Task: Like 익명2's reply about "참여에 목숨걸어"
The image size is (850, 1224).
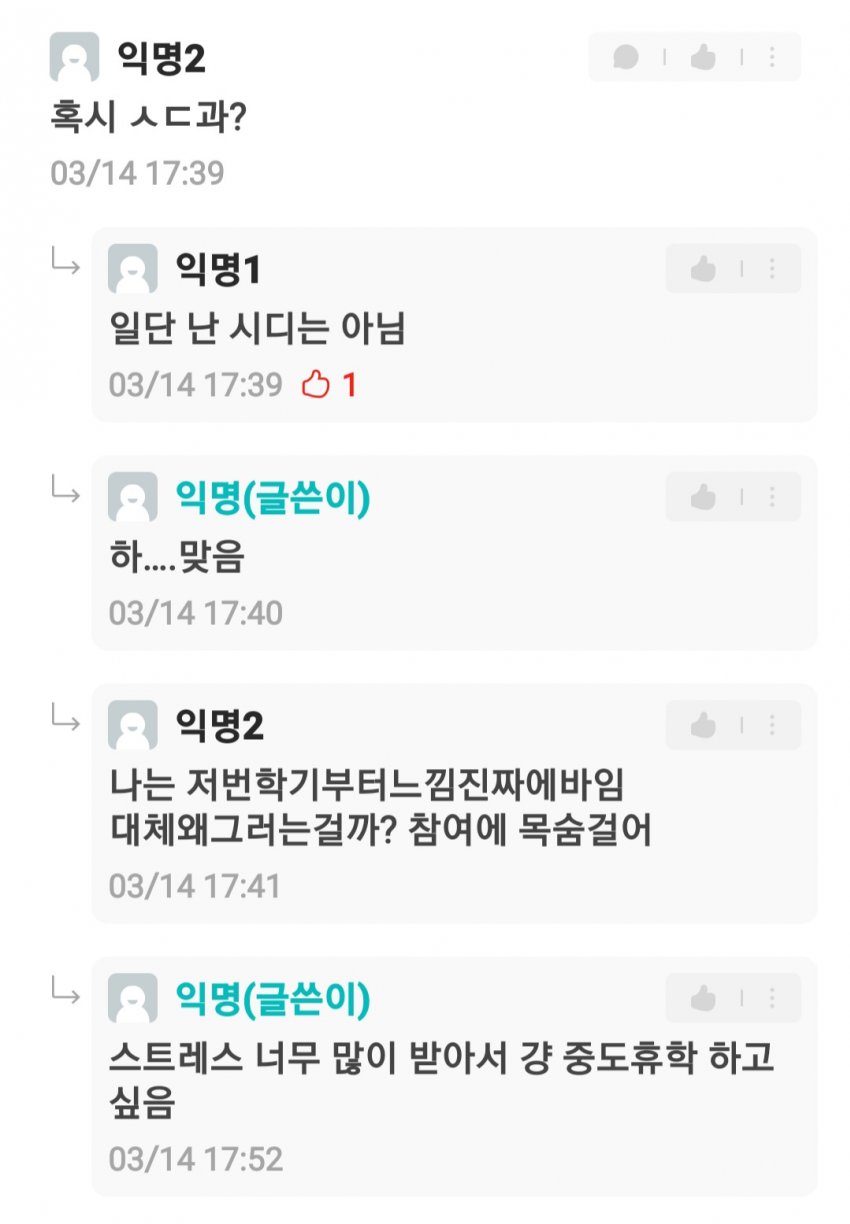Action: 703,725
